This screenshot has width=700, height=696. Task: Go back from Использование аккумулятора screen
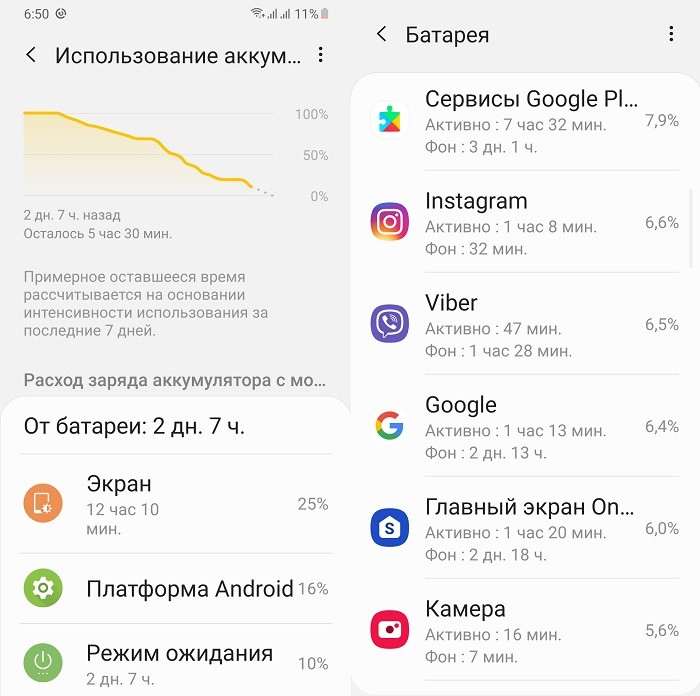(x=31, y=54)
